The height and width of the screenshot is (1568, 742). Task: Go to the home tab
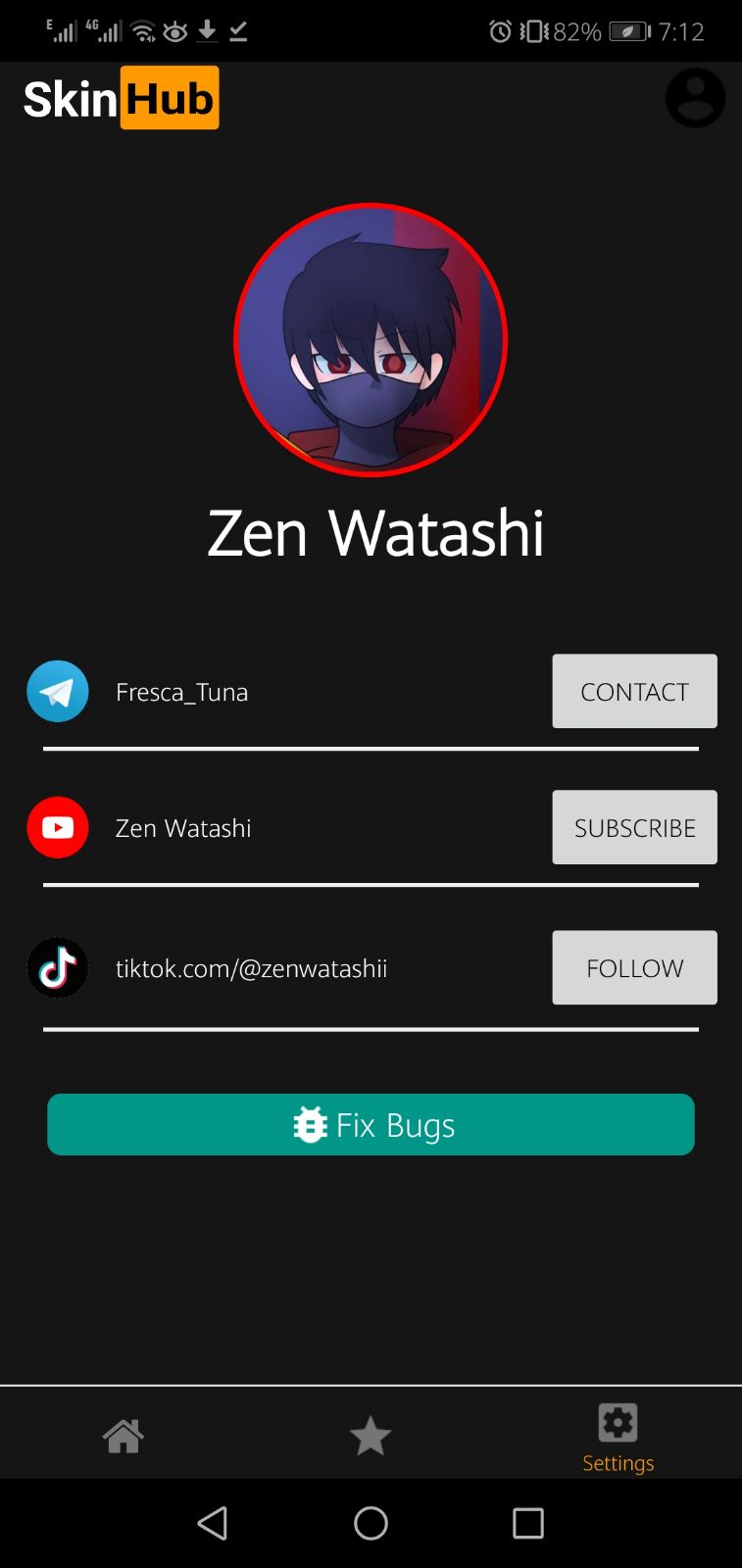point(124,1436)
